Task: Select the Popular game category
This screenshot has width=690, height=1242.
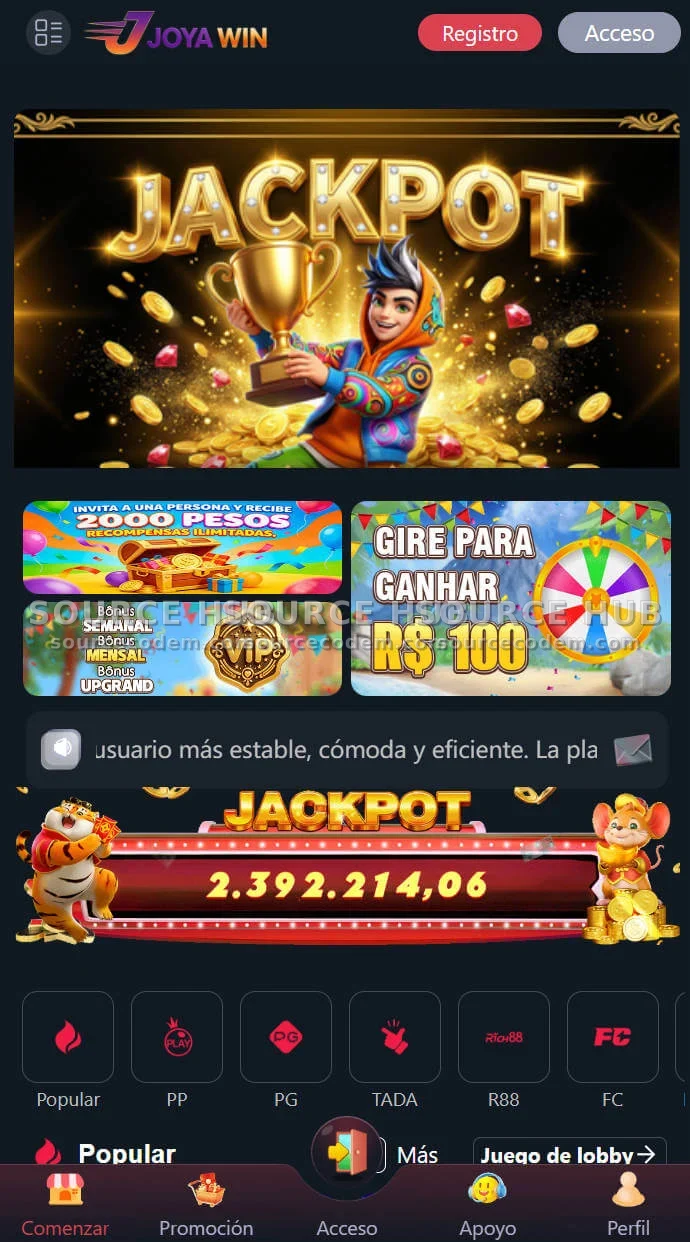Action: (x=68, y=1038)
